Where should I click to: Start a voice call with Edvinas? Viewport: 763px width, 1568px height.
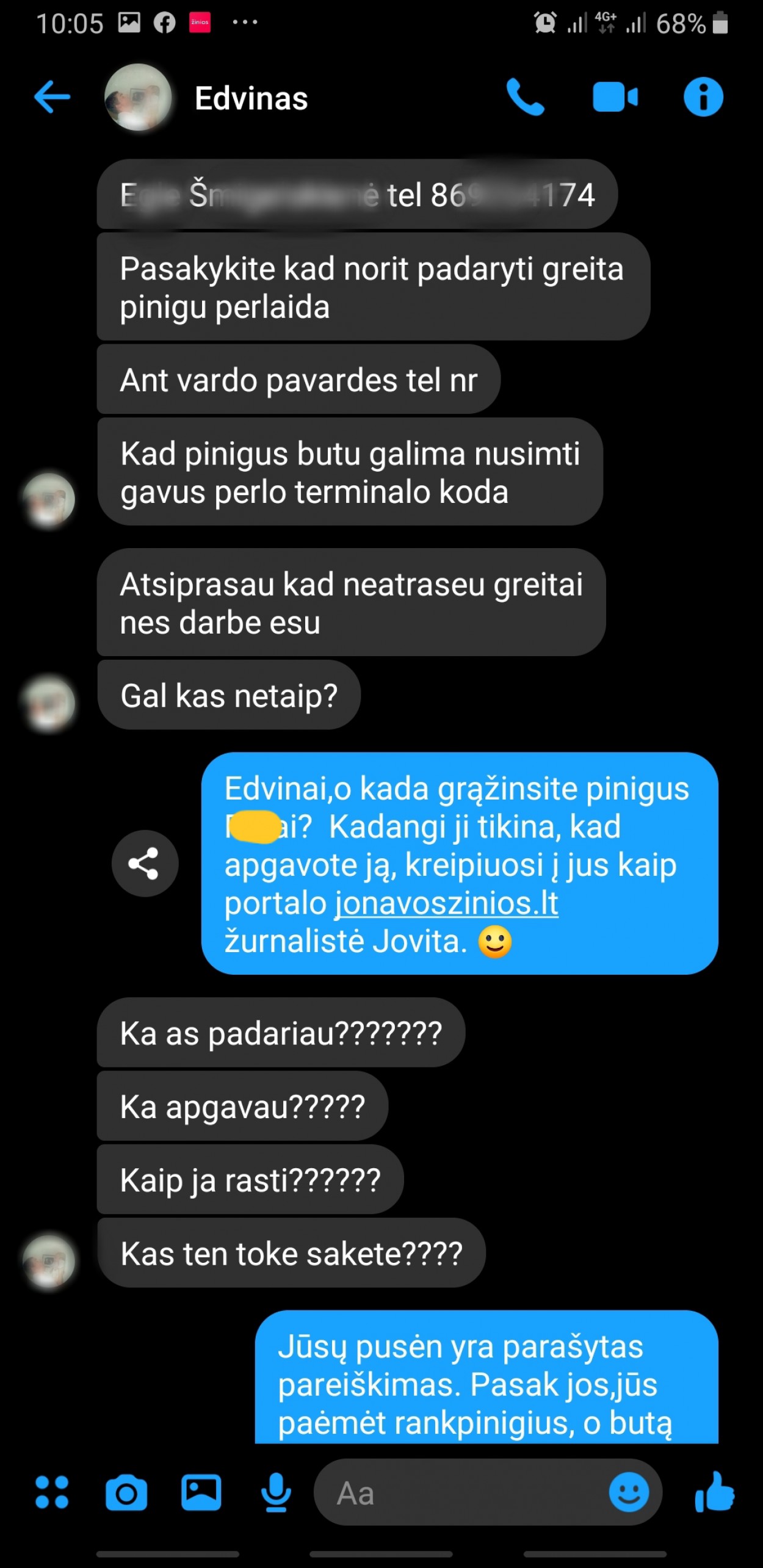[x=524, y=97]
